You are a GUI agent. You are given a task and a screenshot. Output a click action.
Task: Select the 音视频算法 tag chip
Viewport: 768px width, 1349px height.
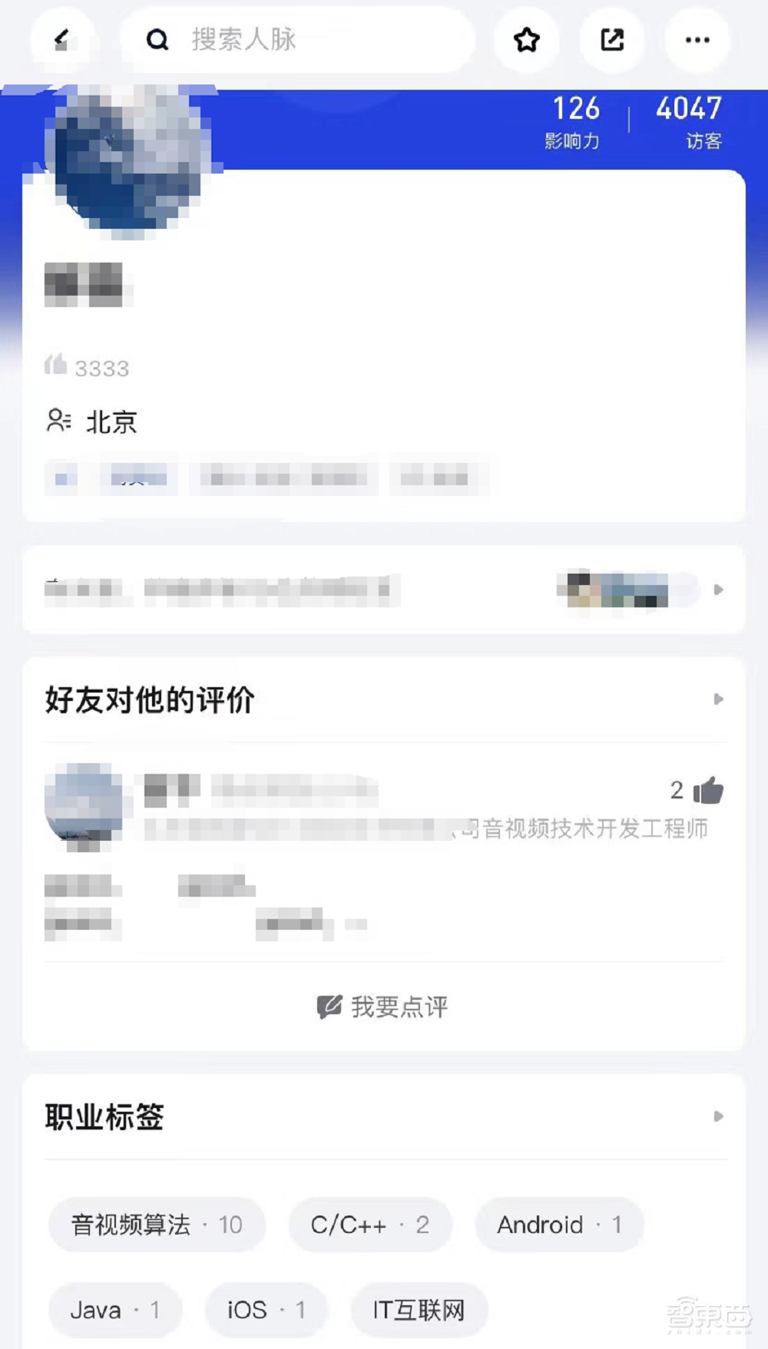(157, 1225)
